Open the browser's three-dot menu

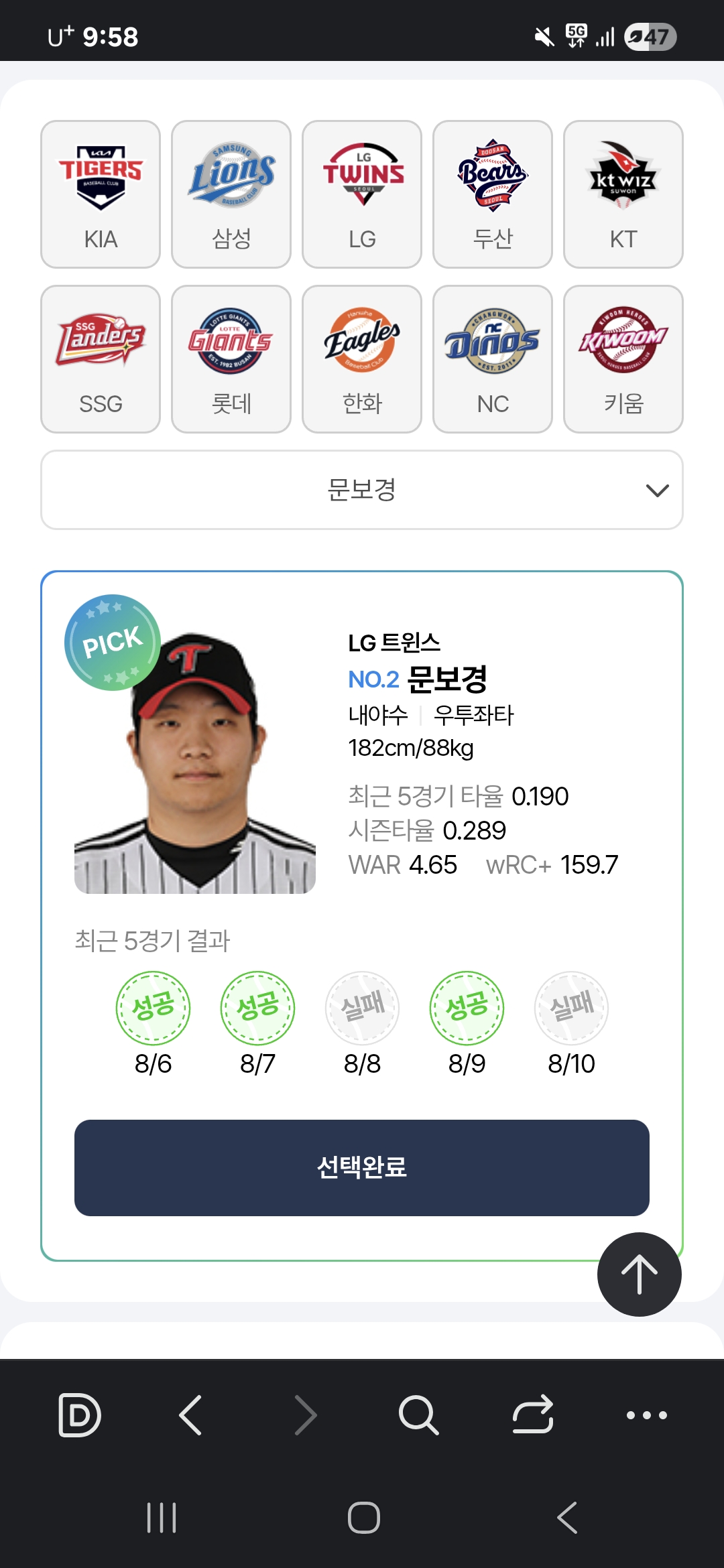[646, 1415]
